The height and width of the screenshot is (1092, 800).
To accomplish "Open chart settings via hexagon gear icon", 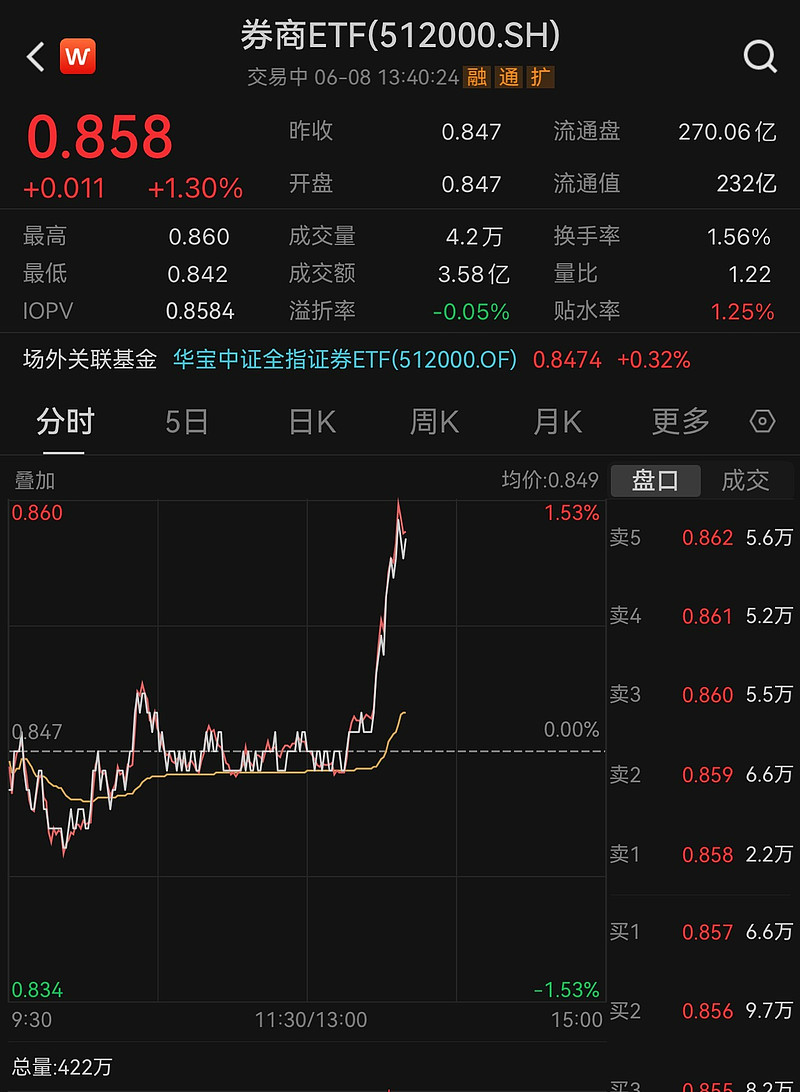I will coord(763,422).
